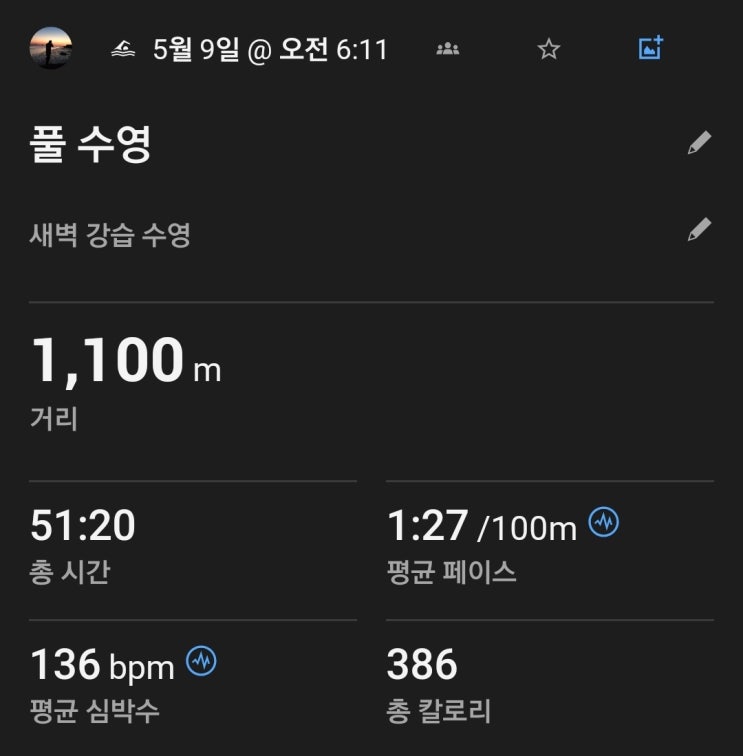Open the chart icon beside 평균 심박수
The height and width of the screenshot is (756, 743).
[x=201, y=661]
